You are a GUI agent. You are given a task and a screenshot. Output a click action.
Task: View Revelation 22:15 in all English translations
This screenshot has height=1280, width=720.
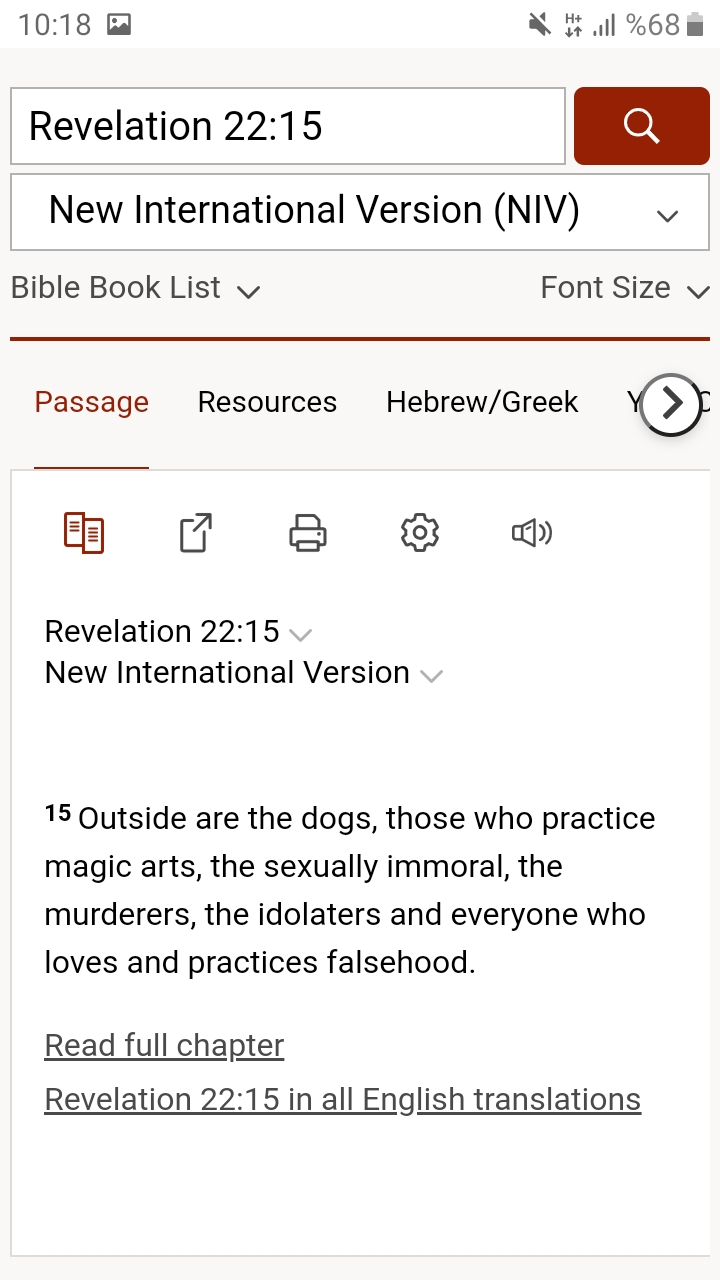click(342, 1100)
